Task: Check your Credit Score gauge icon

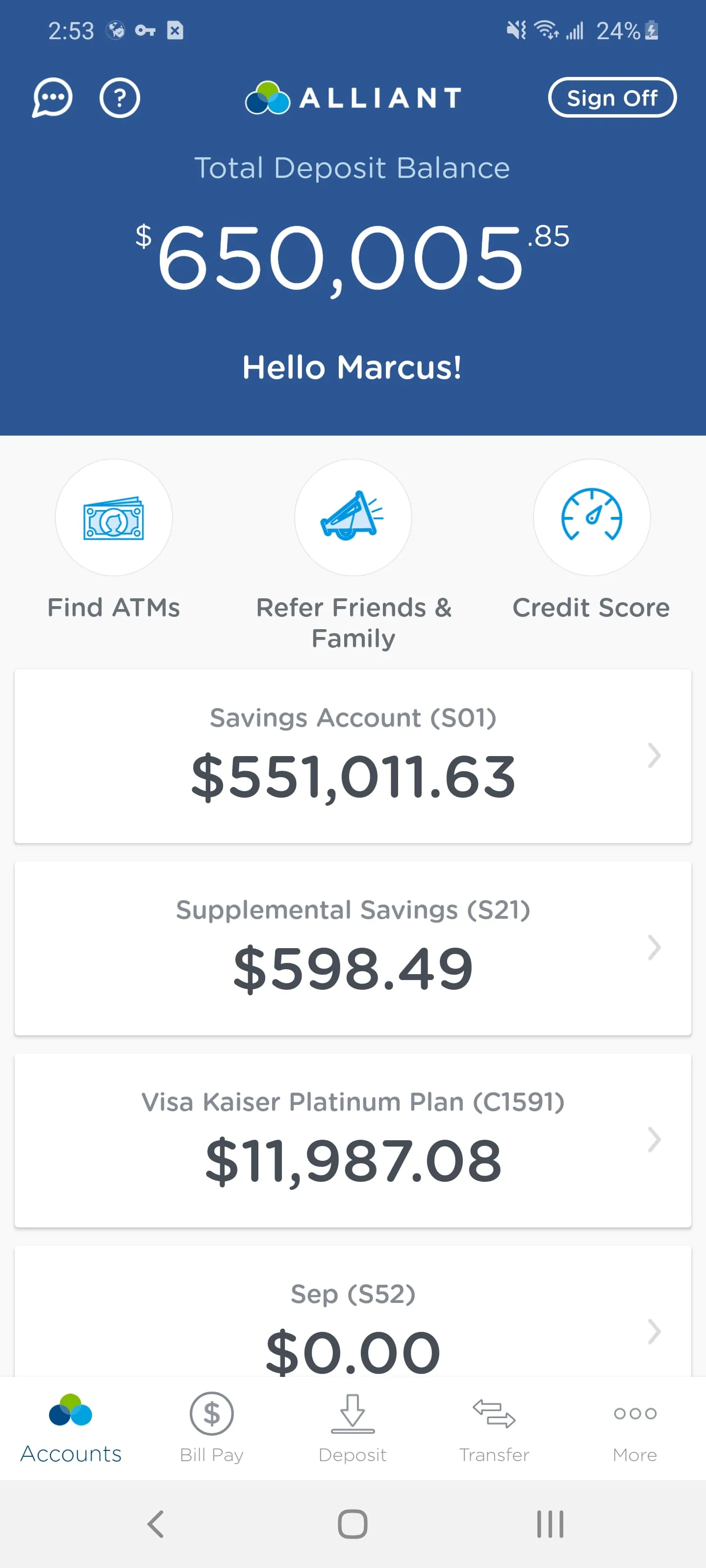Action: pos(591,517)
